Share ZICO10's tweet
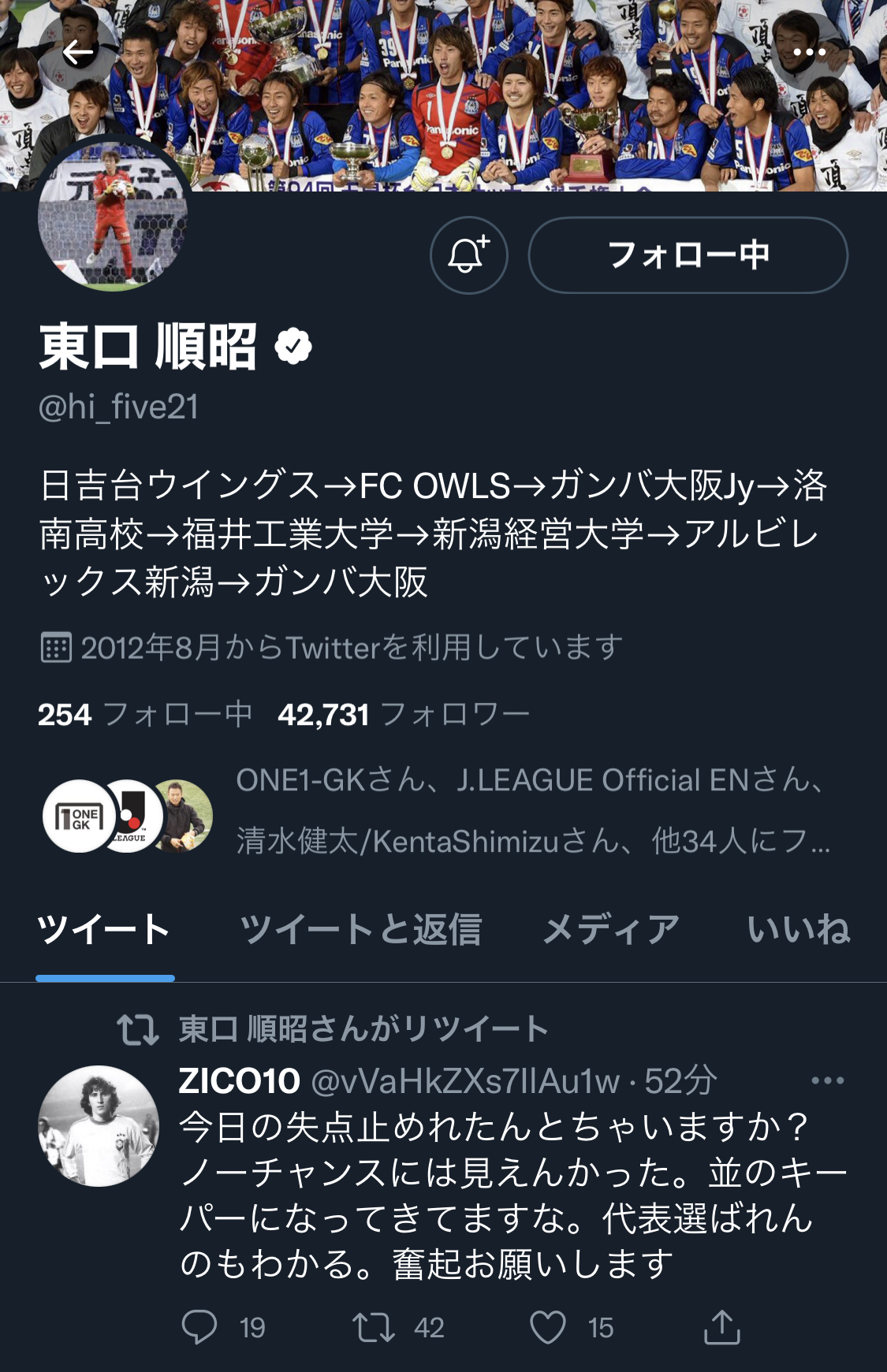887x1372 pixels. click(x=721, y=1327)
